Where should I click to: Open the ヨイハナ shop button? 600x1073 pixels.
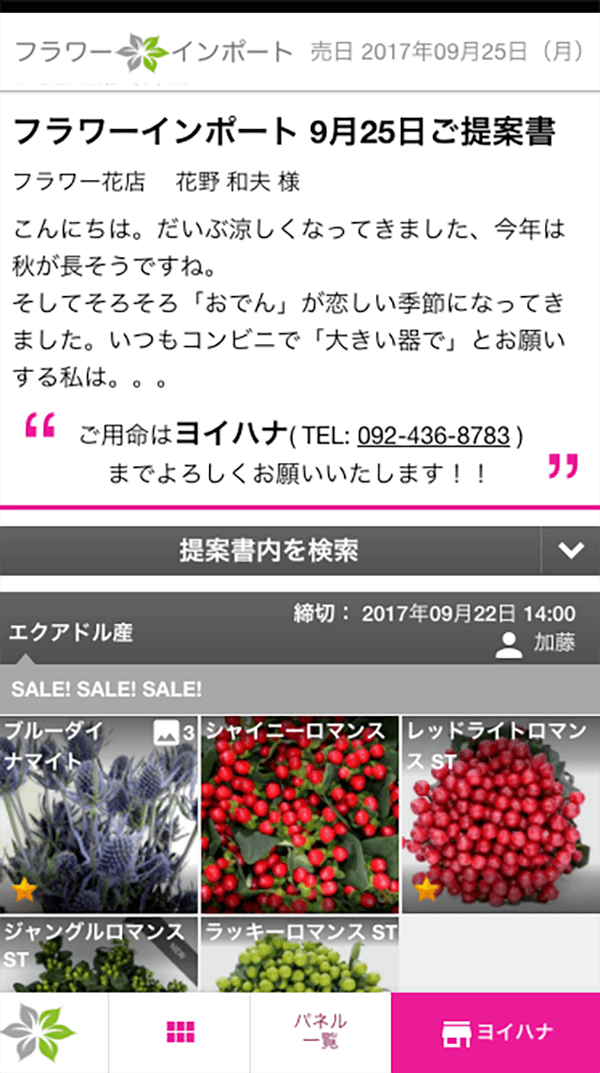[495, 1033]
